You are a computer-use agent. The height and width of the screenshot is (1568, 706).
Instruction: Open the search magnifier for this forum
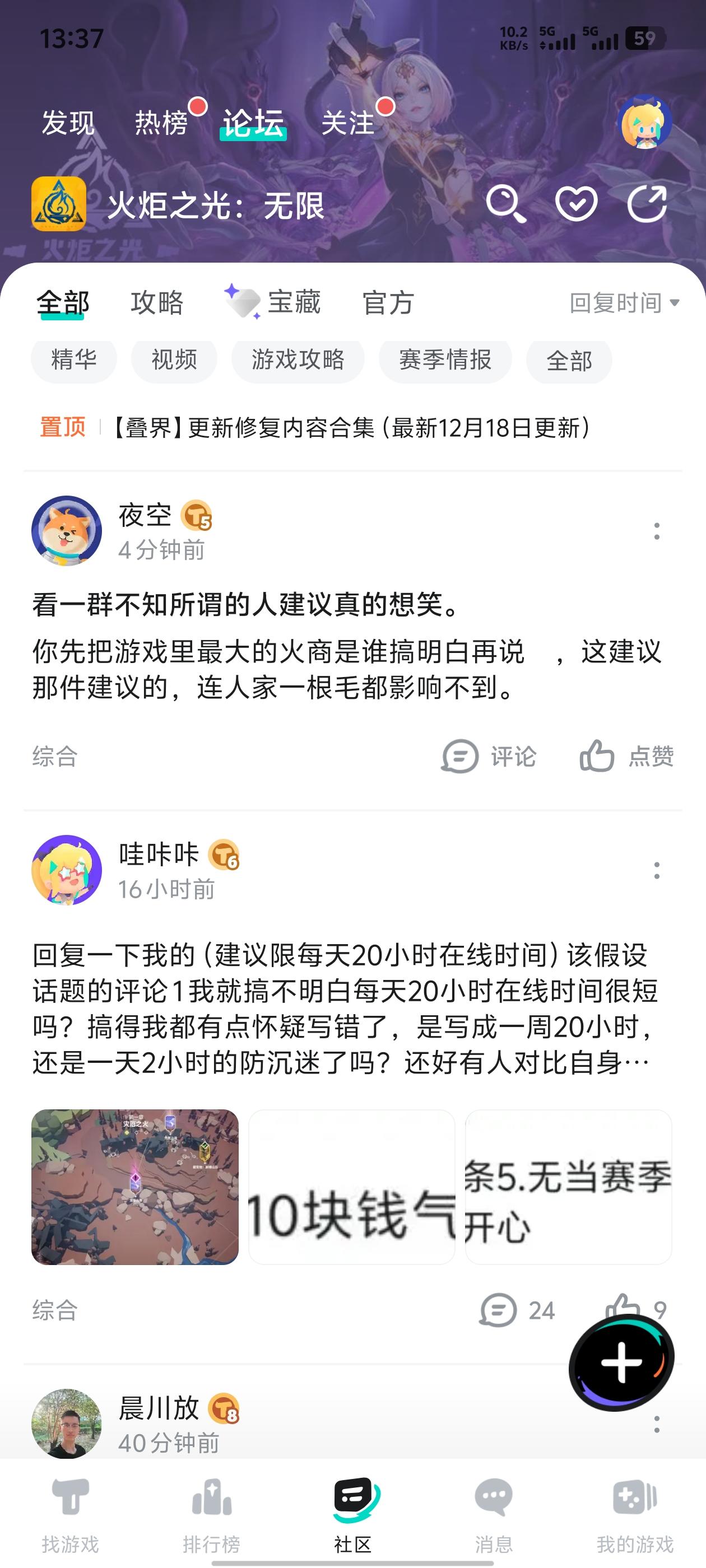coord(505,204)
